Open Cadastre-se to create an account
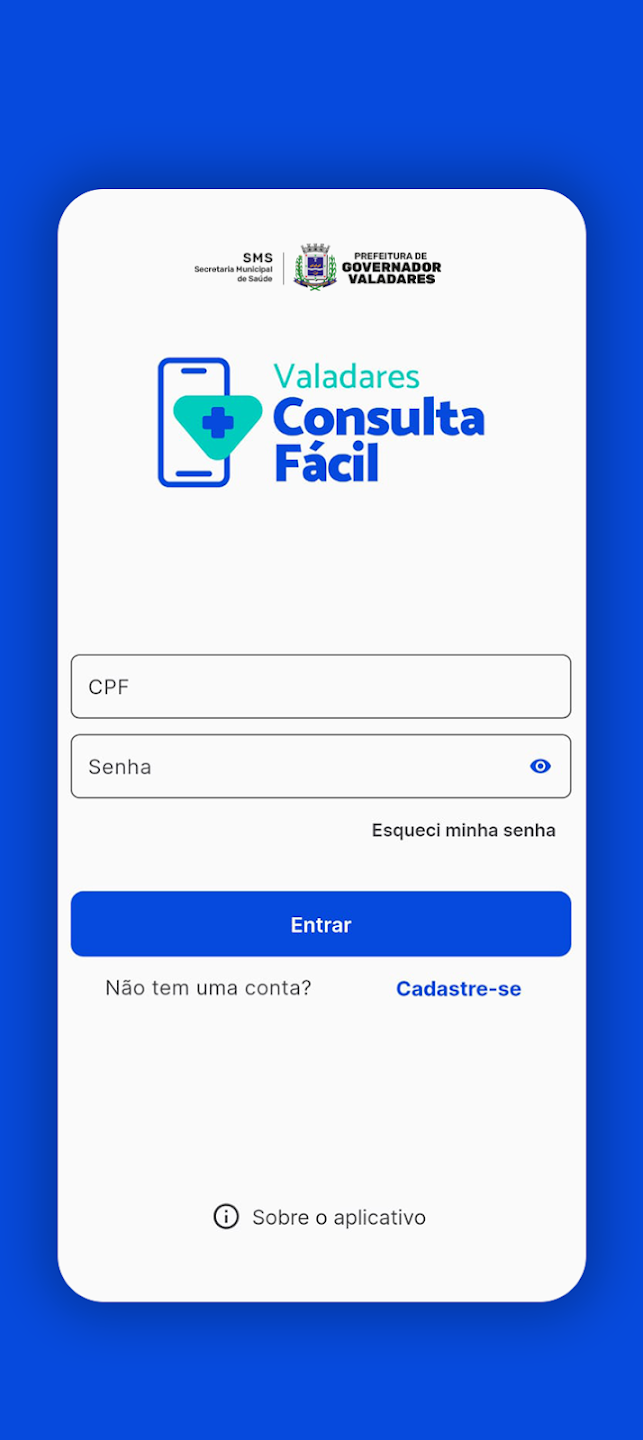Screen dimensions: 643x1440 (x=458, y=989)
